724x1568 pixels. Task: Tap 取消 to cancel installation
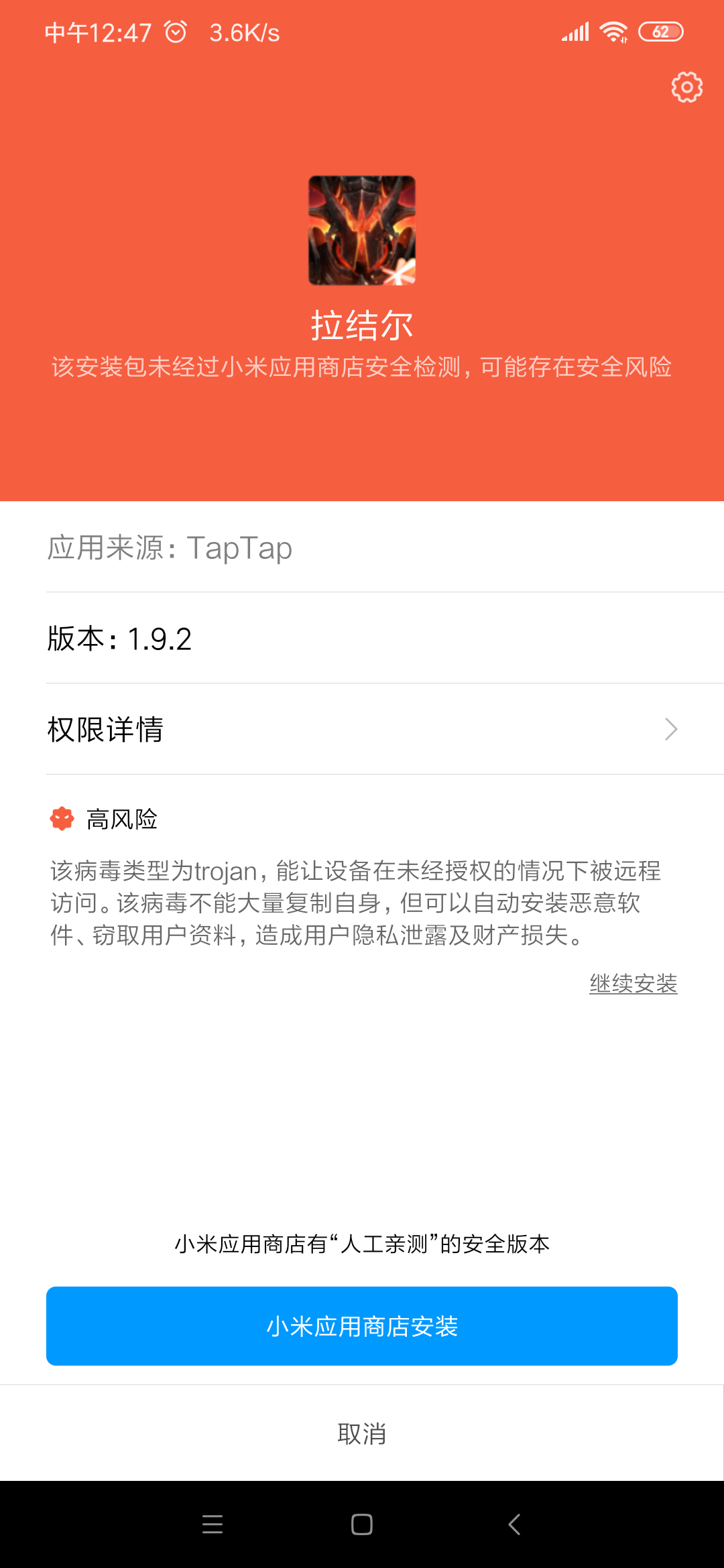point(362,1434)
